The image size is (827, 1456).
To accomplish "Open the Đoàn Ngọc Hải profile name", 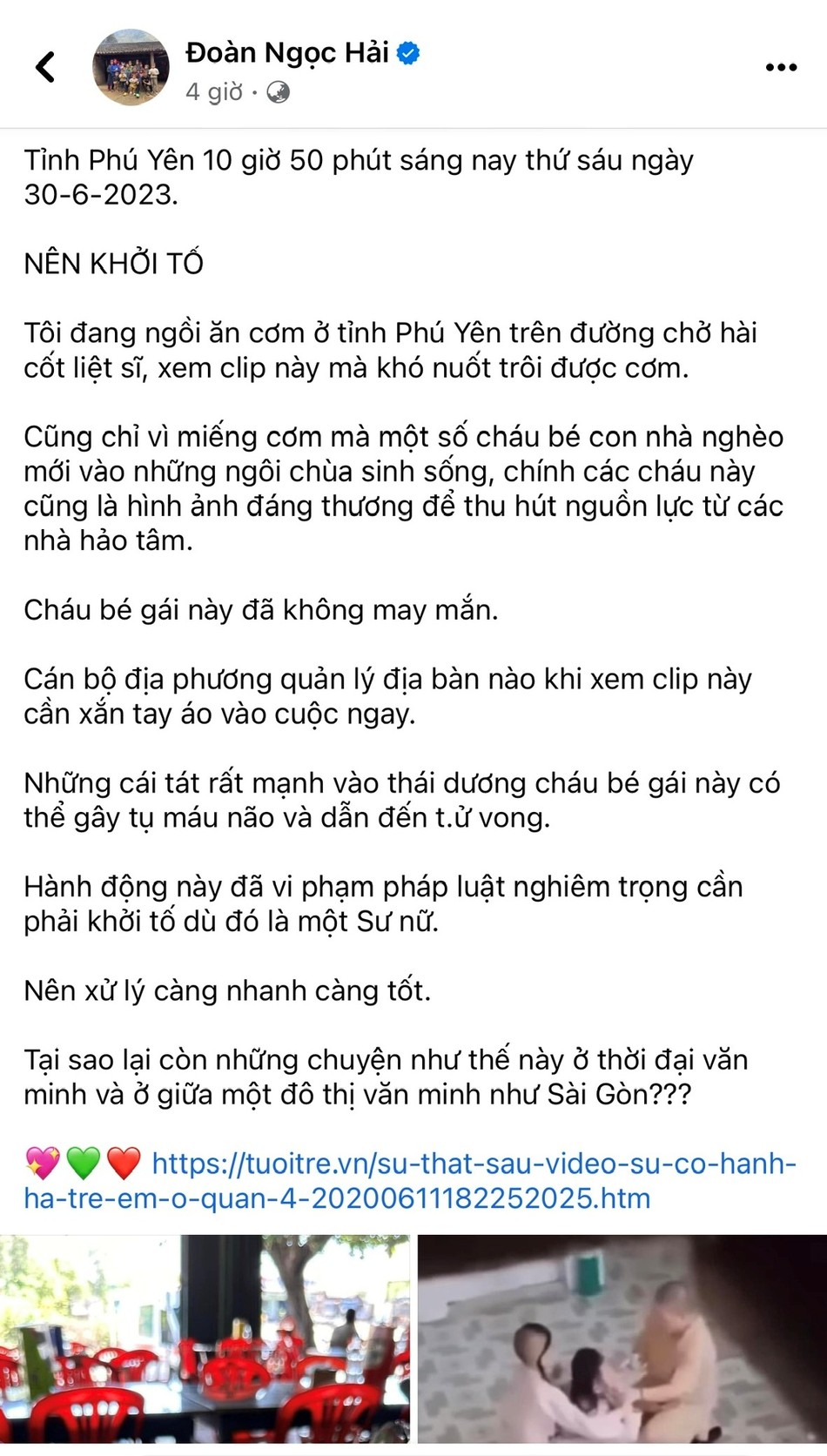I will (286, 53).
